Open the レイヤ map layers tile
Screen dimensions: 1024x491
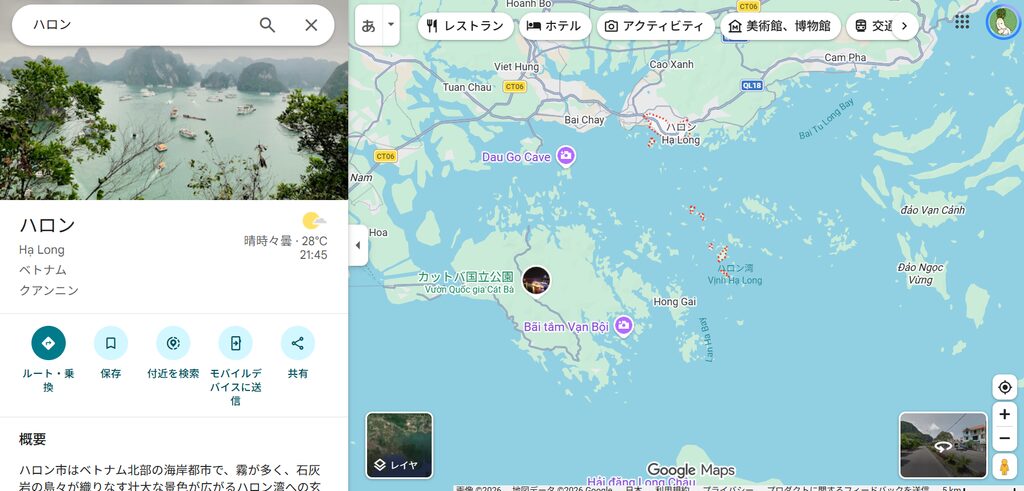point(399,445)
